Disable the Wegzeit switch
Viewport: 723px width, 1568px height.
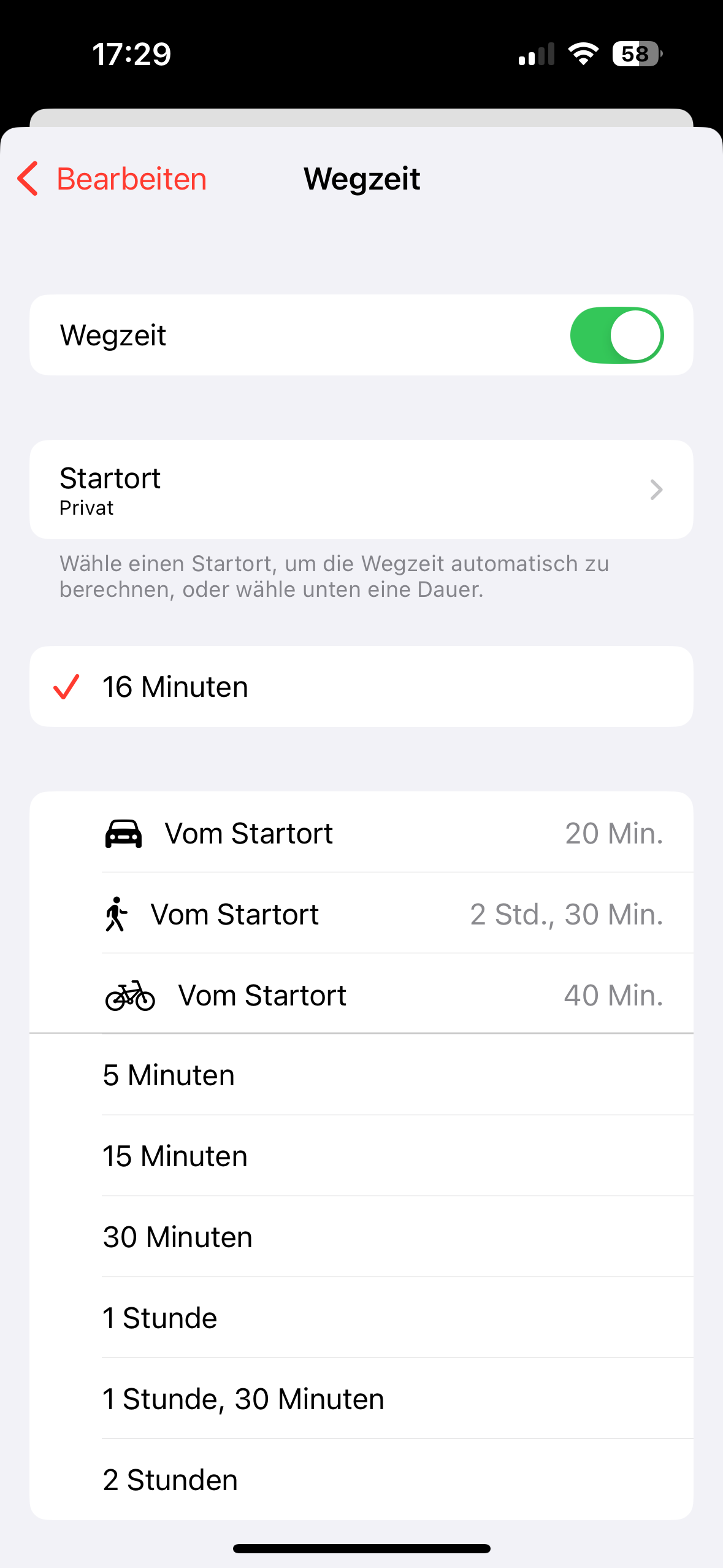[616, 336]
